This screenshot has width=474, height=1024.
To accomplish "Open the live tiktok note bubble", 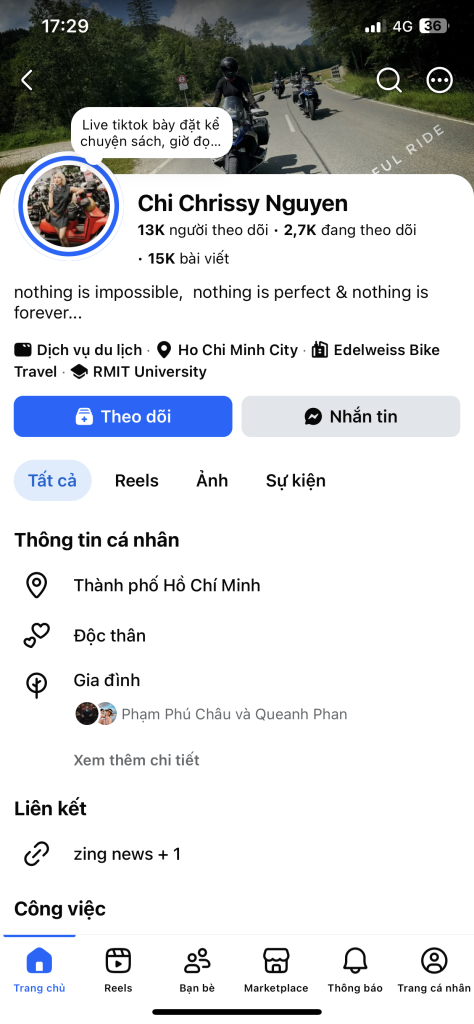I will click(151, 133).
